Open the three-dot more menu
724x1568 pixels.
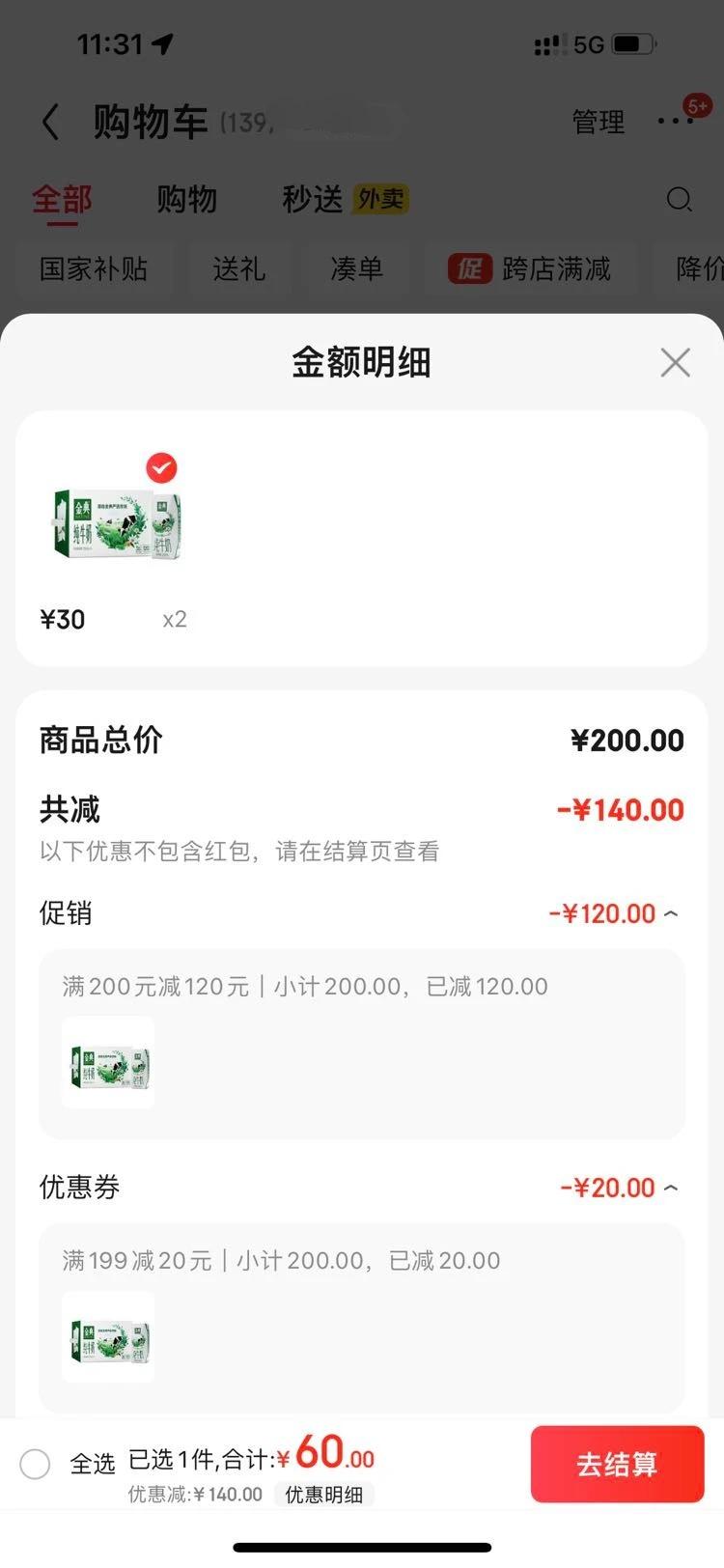point(674,122)
